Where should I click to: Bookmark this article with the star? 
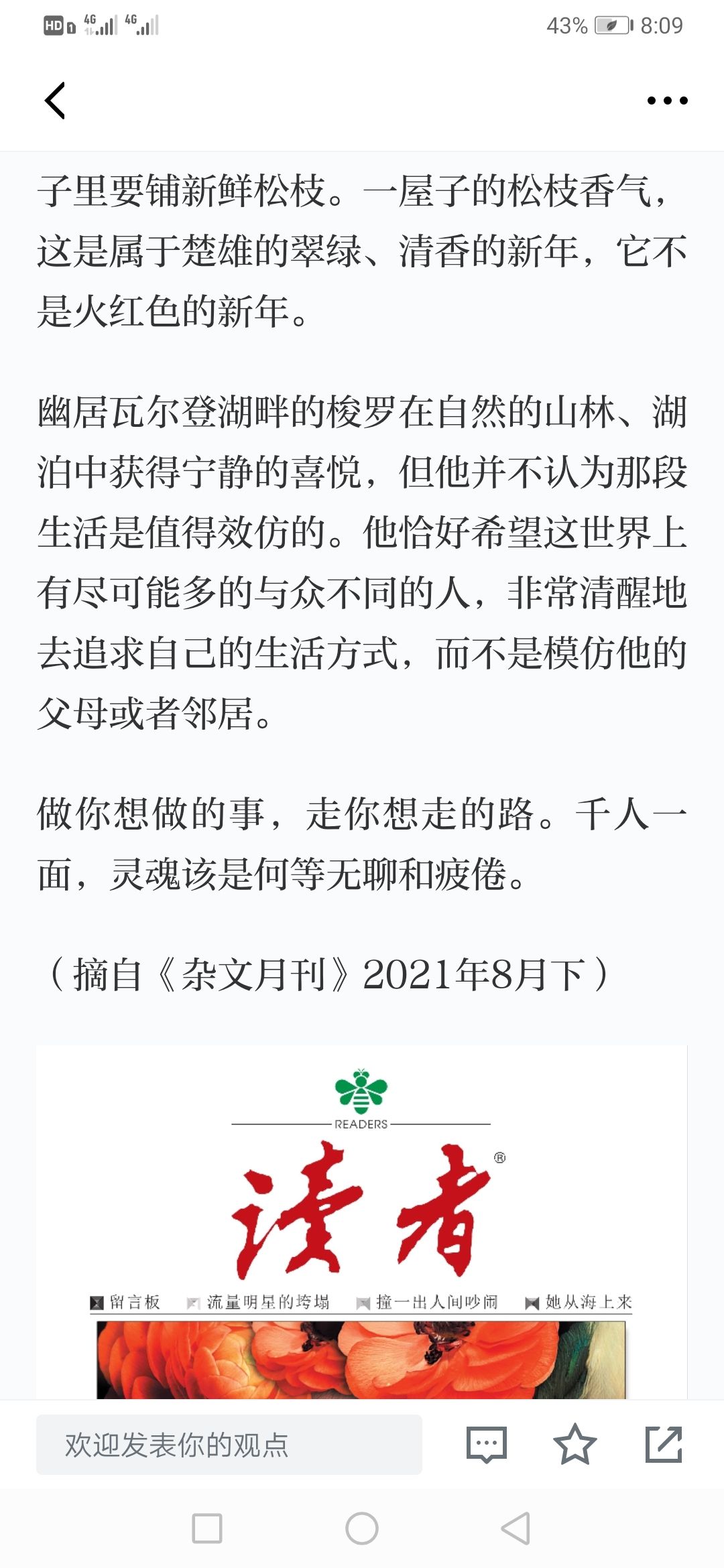point(575,1445)
